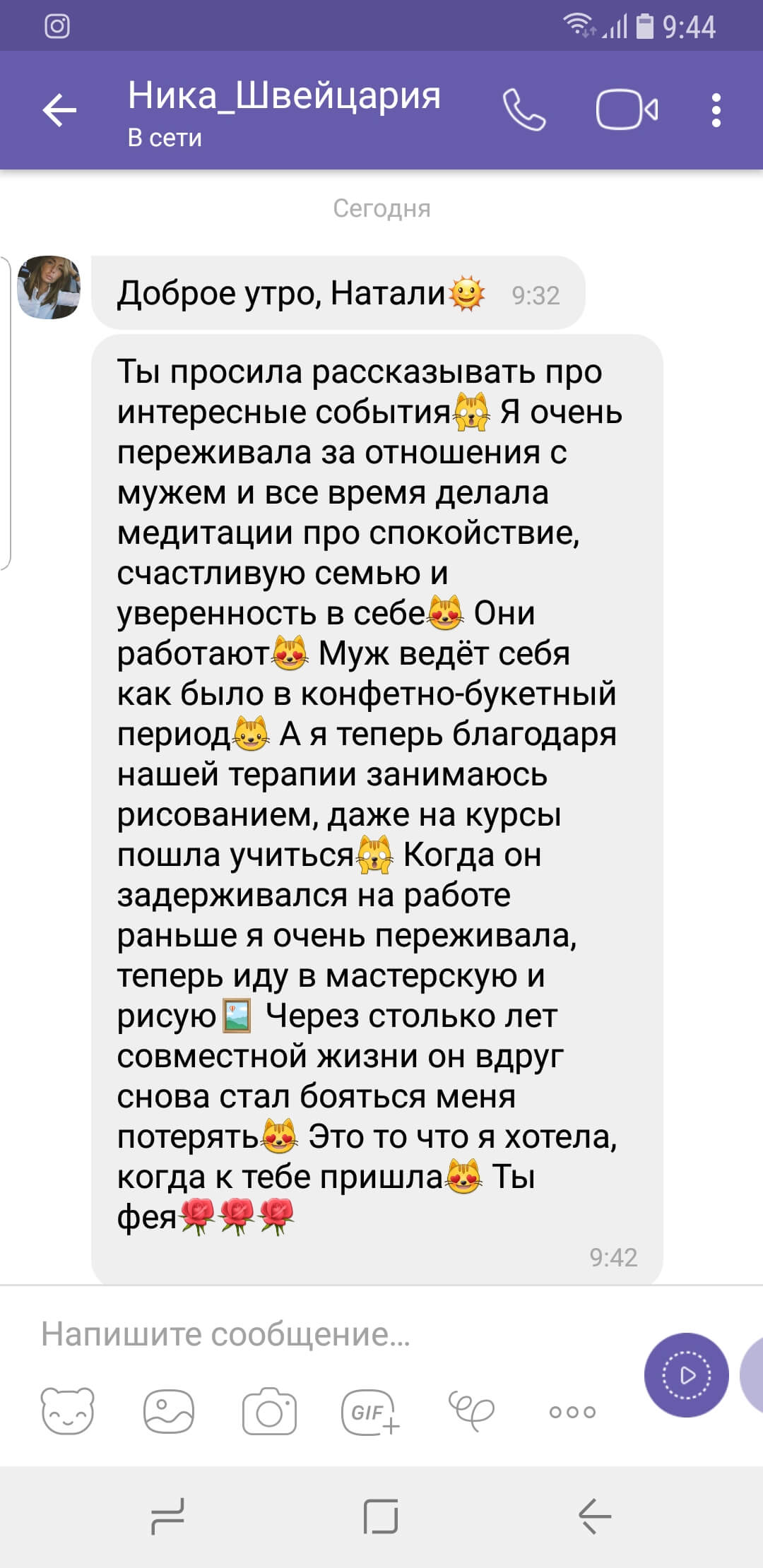Start a voice call with Ника_Швейцария

[524, 110]
